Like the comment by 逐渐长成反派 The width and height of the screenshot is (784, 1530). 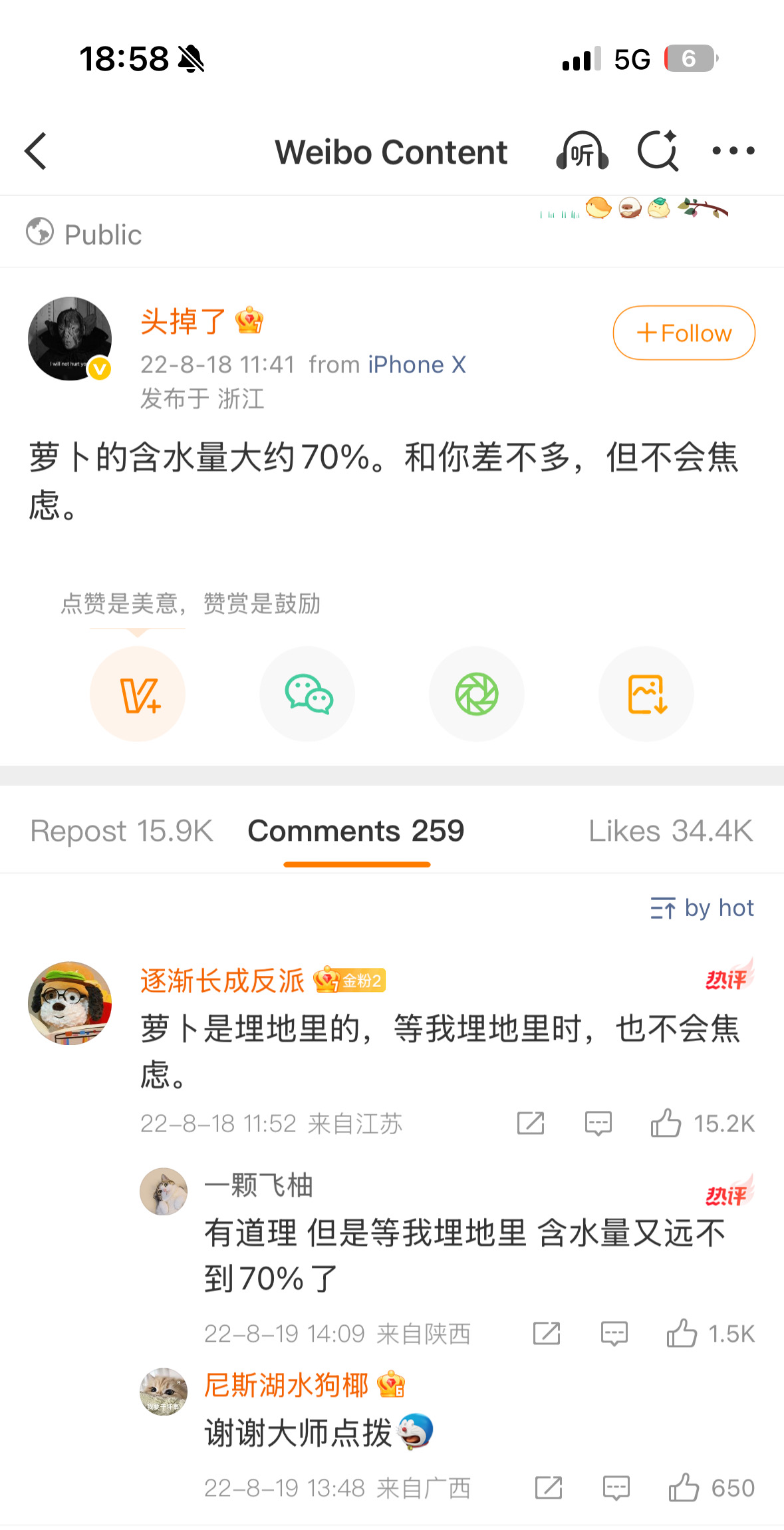point(702,1123)
